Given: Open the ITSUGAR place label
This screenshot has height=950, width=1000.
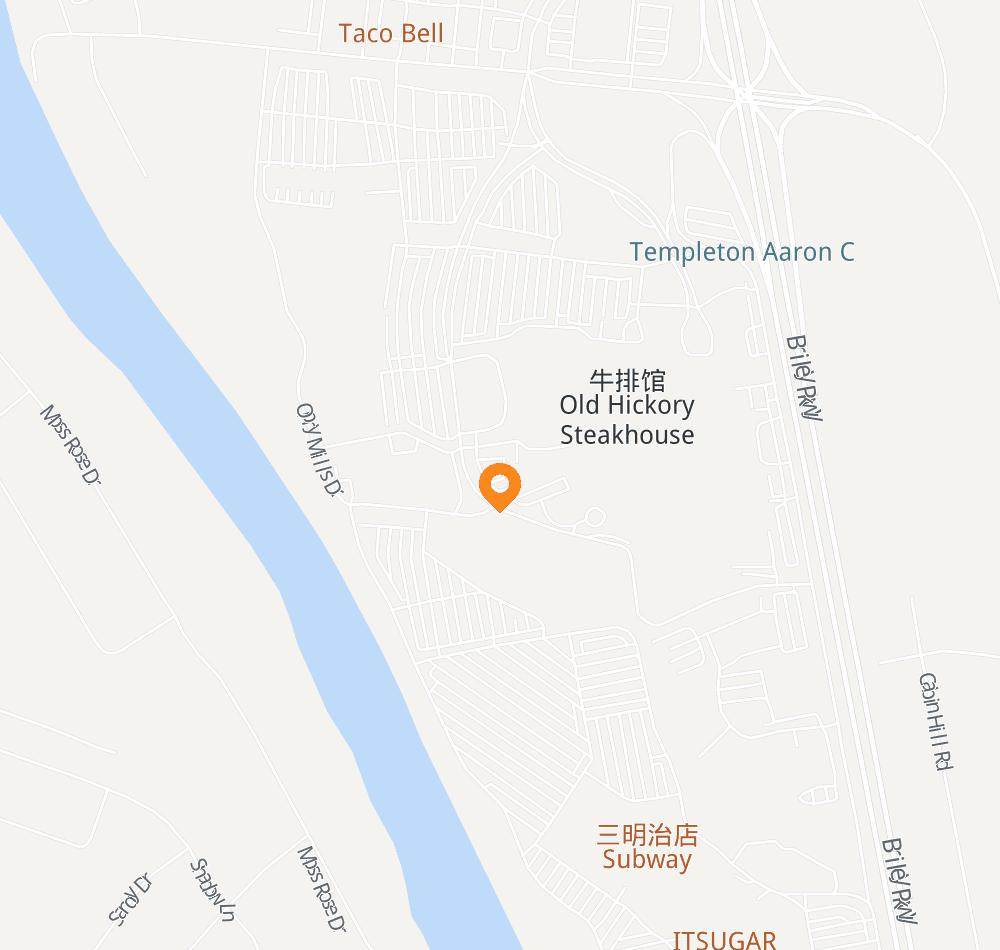Looking at the screenshot, I should [x=724, y=939].
